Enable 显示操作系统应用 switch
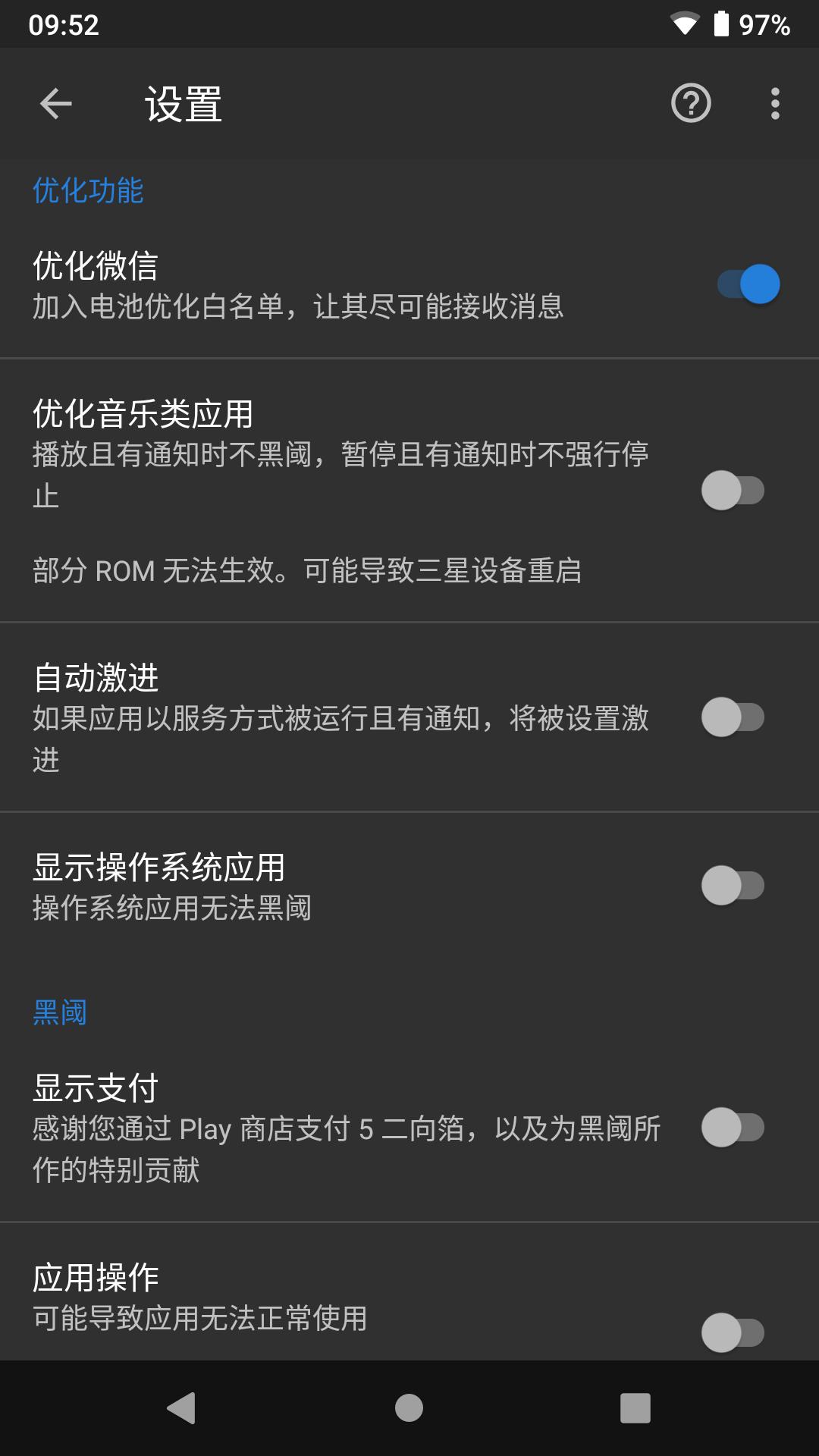 [733, 885]
